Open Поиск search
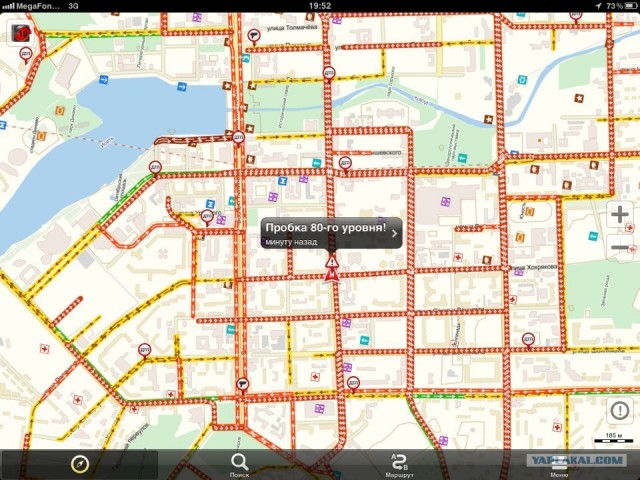The width and height of the screenshot is (640, 480). pyautogui.click(x=240, y=464)
